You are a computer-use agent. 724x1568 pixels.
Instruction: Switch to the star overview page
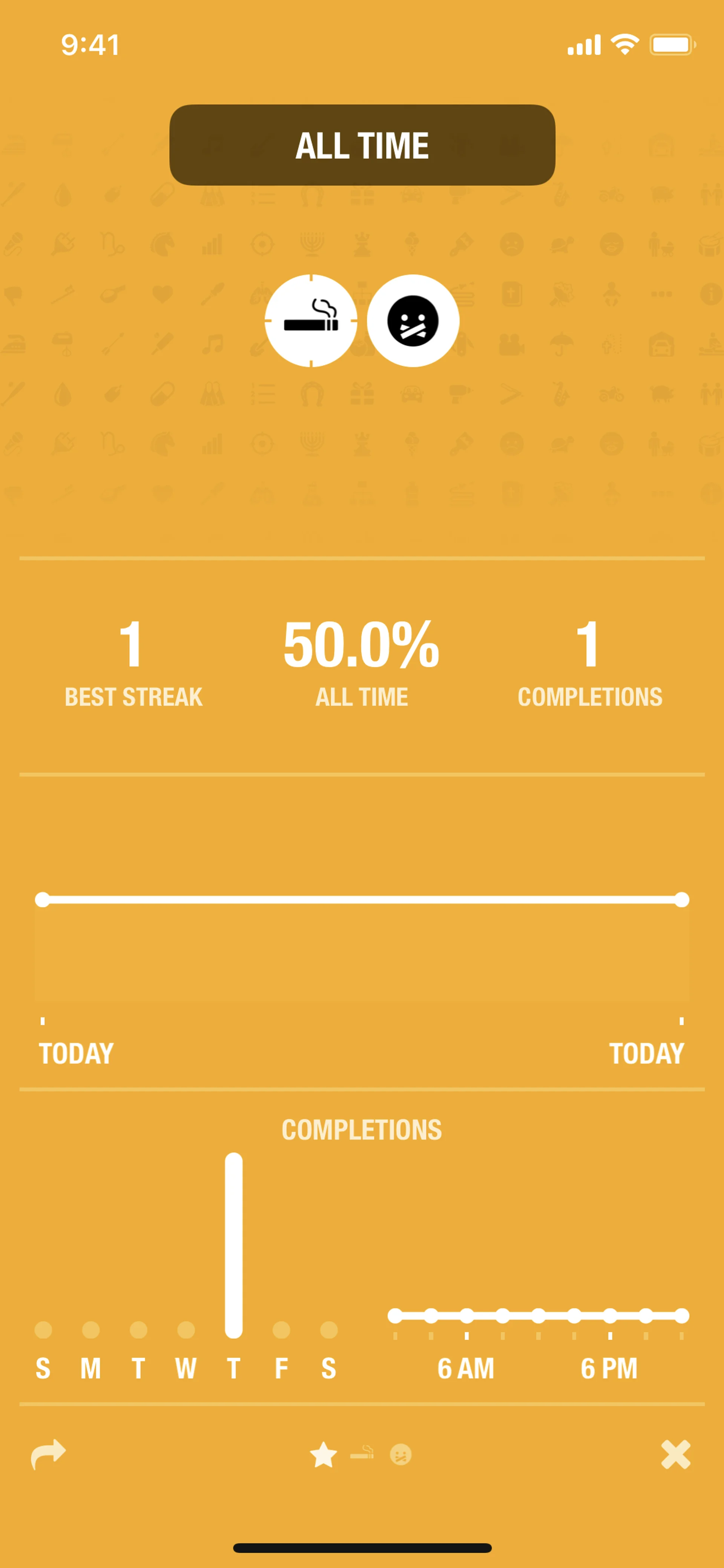click(x=323, y=1455)
